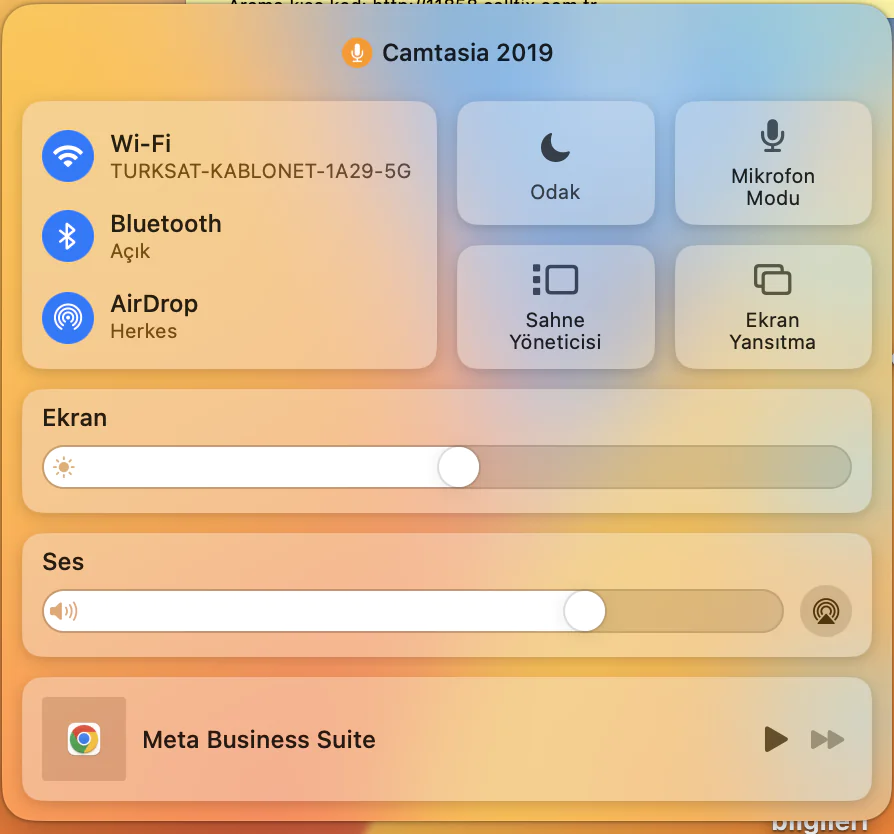Turn off Bluetooth

click(68, 236)
